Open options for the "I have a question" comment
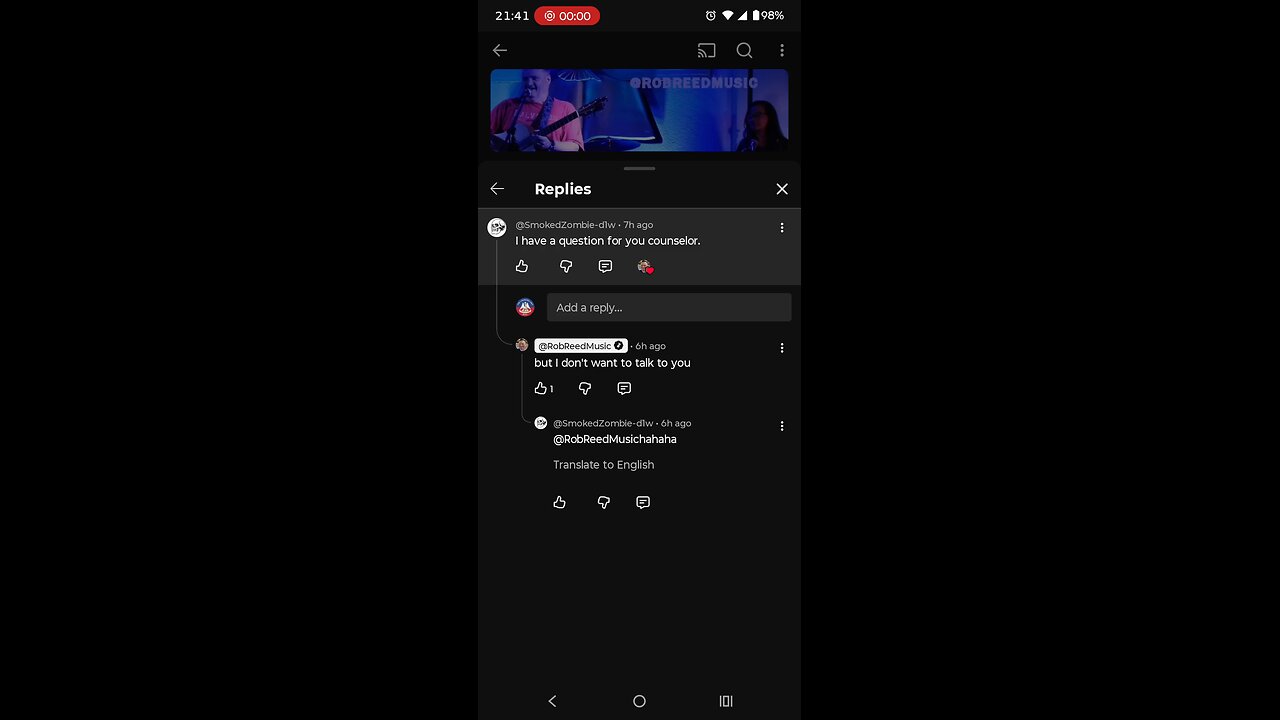The image size is (1280, 720). click(782, 228)
